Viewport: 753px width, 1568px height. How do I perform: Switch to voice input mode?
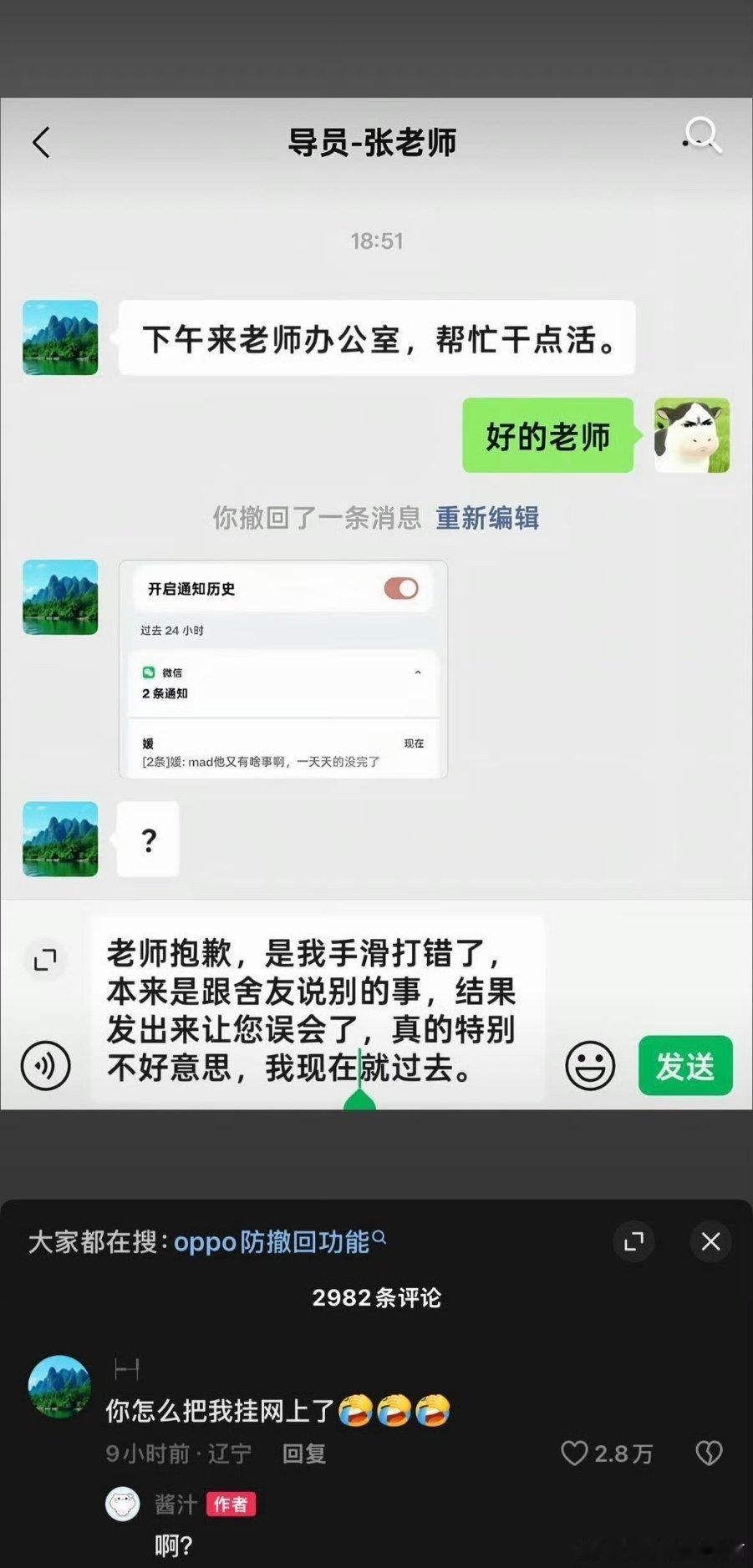click(x=46, y=1066)
